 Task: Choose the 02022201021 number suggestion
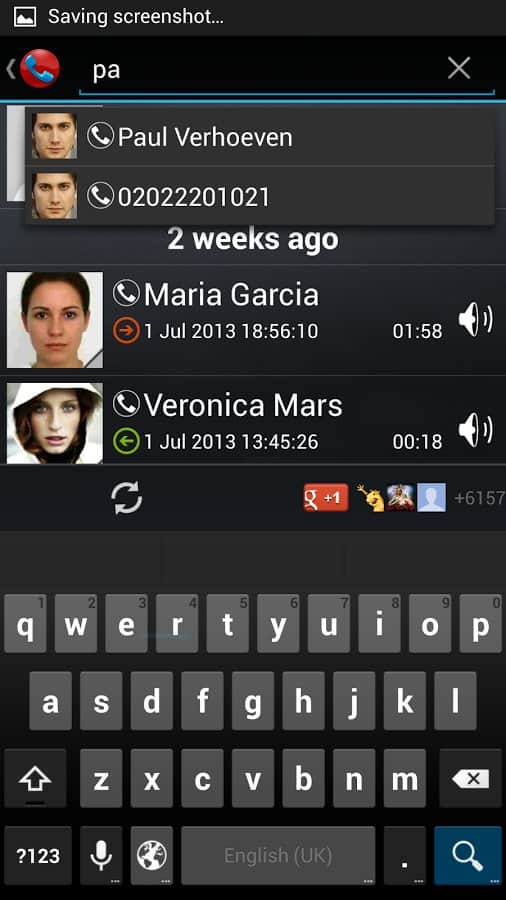point(259,196)
